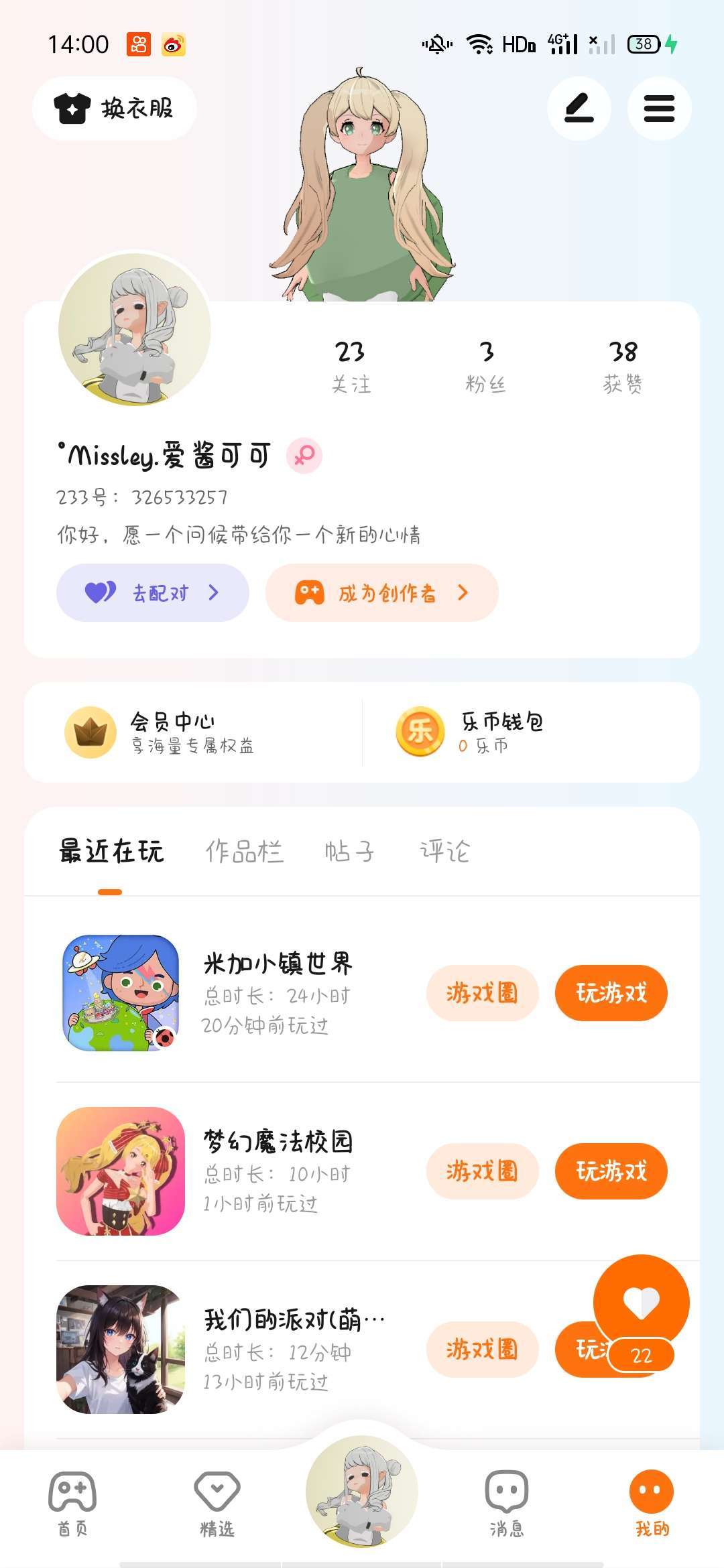724x1568 pixels.
Task: Open the hamburger menu
Action: pos(659,109)
